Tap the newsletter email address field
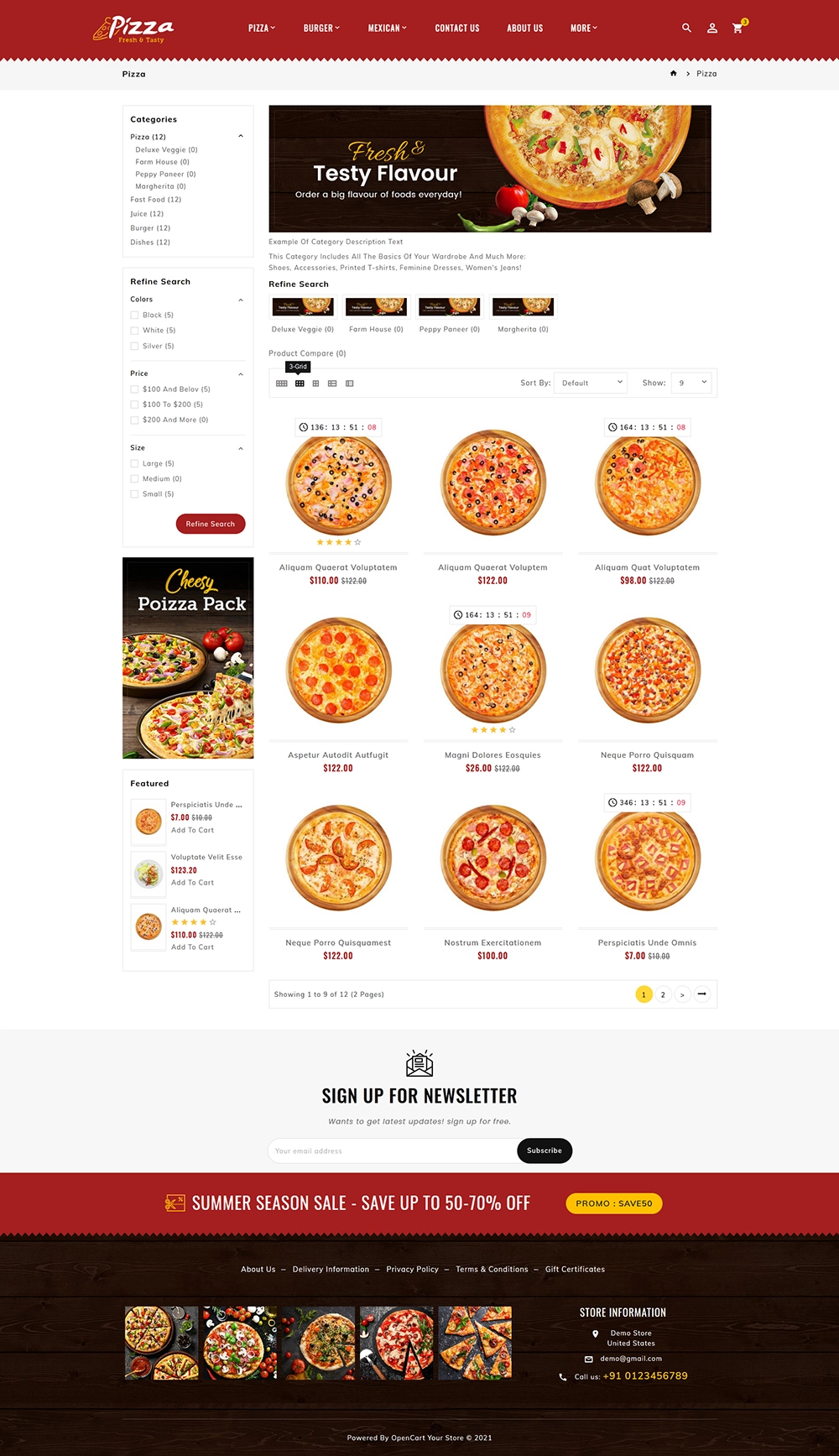Viewport: 839px width, 1456px height. [x=393, y=1151]
